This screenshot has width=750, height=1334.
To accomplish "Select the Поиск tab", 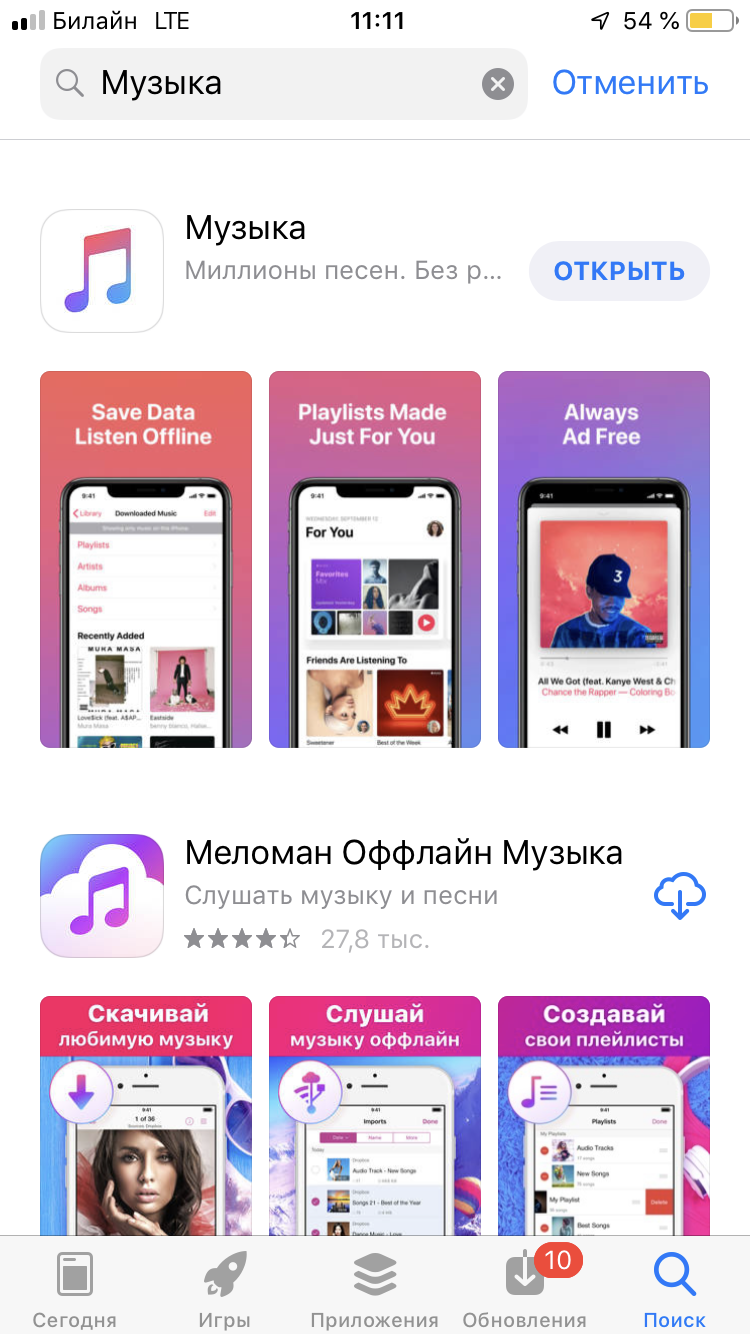I will tap(675, 1288).
